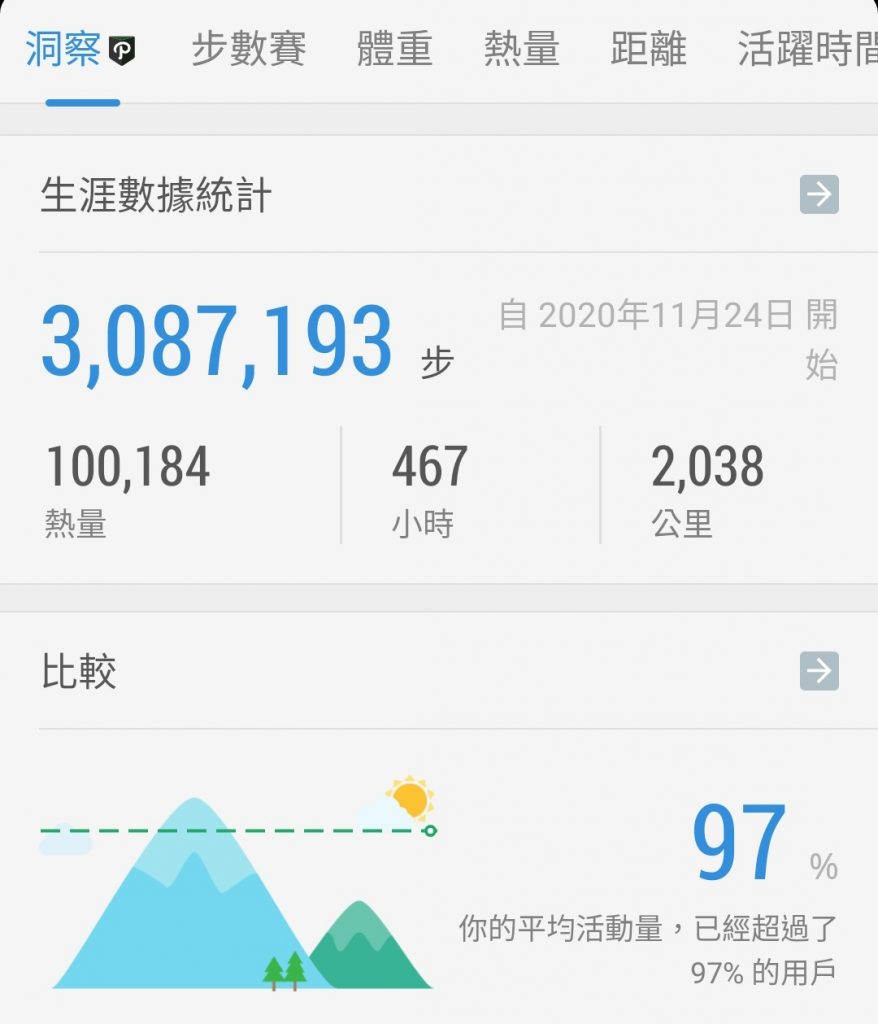
Task: Select the 洞察 tab
Action: click(80, 49)
